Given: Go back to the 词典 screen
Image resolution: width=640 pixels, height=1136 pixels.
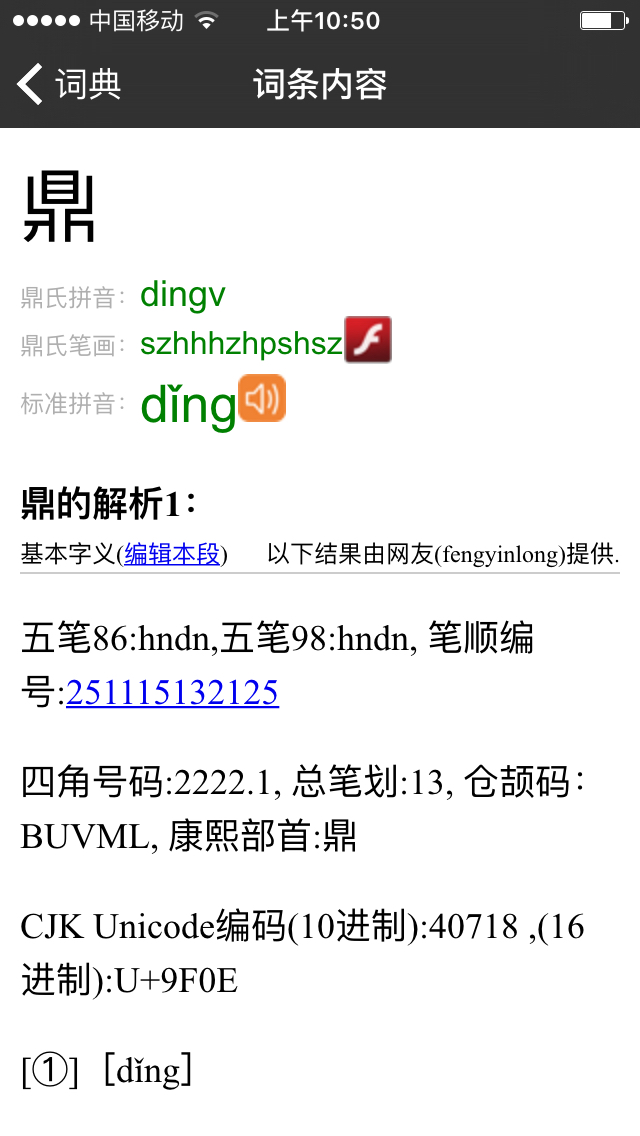Looking at the screenshot, I should (69, 84).
